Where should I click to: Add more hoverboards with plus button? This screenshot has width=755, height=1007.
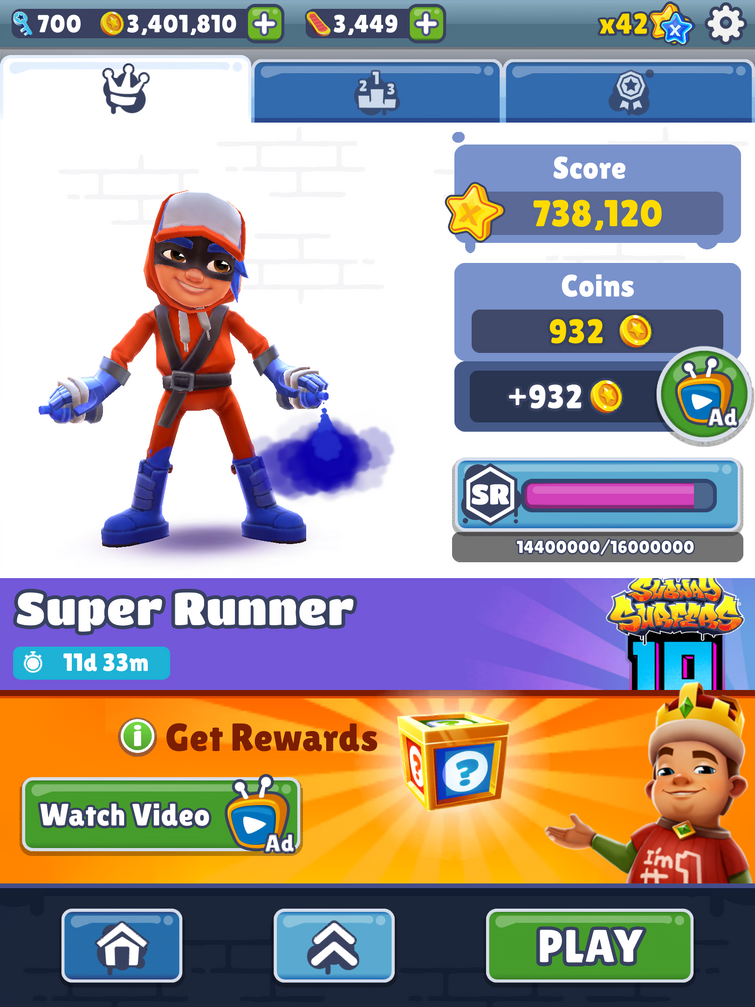[426, 24]
